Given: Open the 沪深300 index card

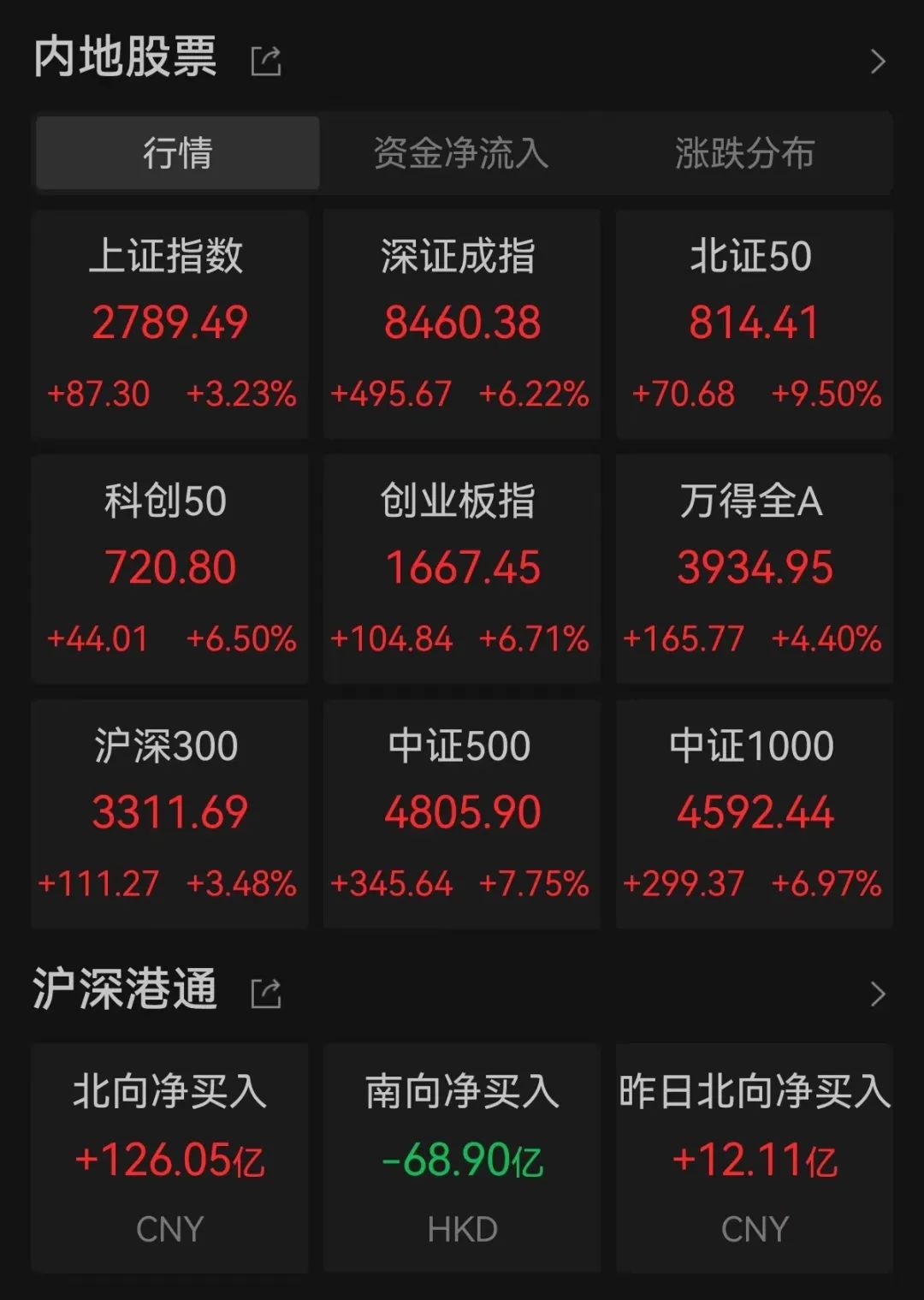Looking at the screenshot, I should [x=169, y=813].
